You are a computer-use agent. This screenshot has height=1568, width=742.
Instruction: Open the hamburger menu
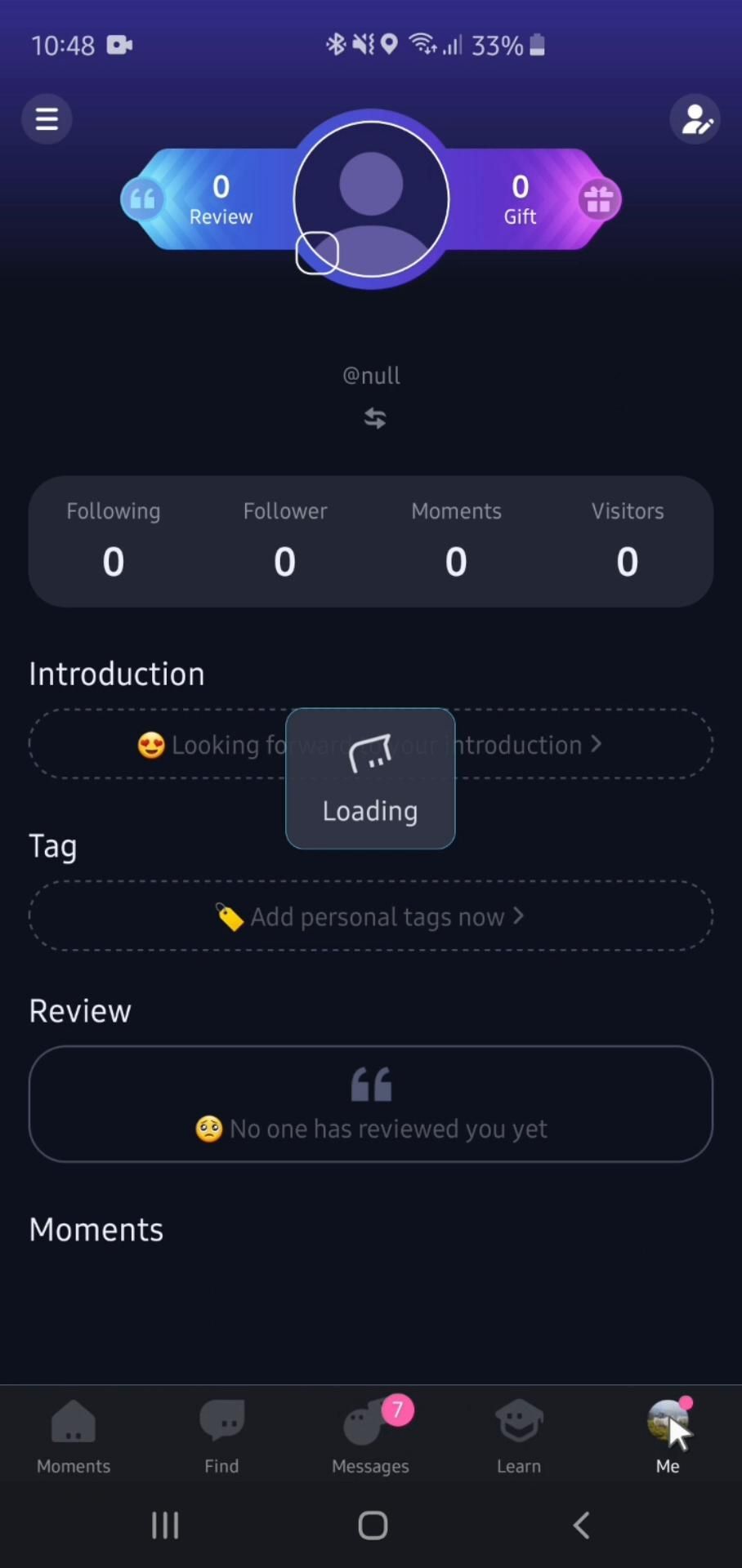tap(47, 119)
